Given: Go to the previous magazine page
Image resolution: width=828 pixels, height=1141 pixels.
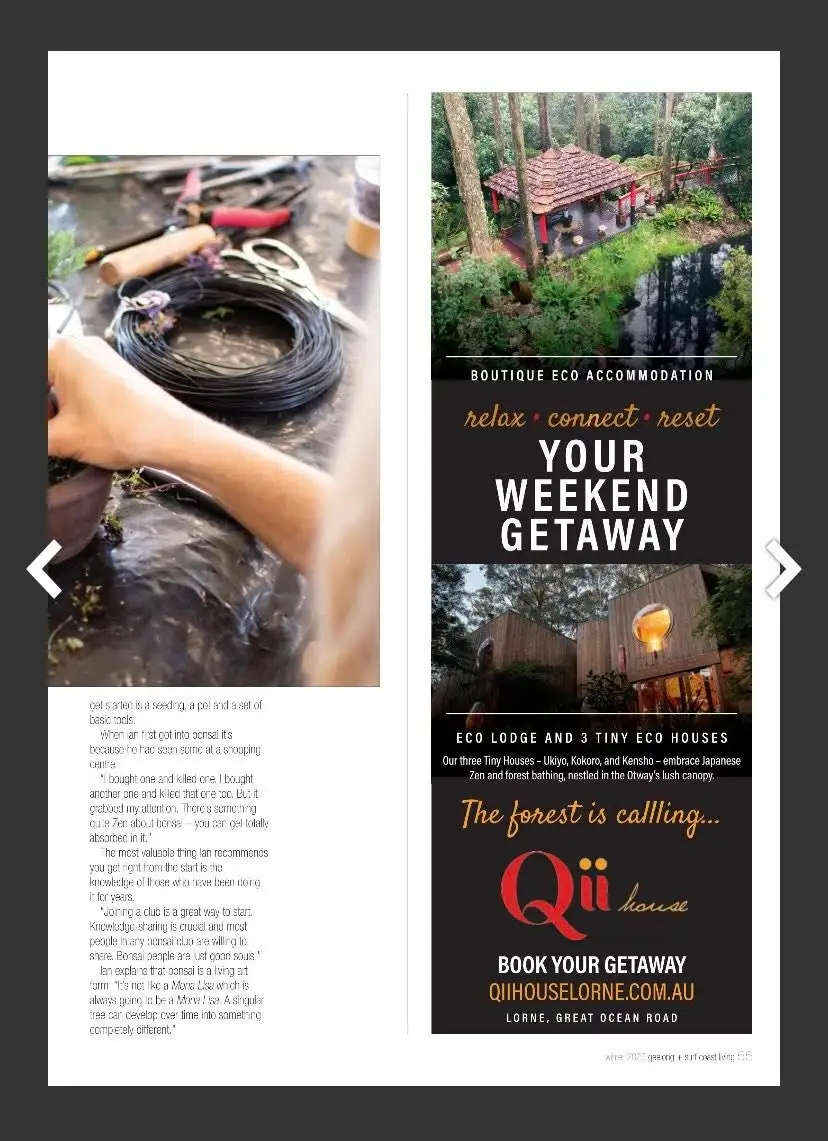Looking at the screenshot, I should click(44, 568).
